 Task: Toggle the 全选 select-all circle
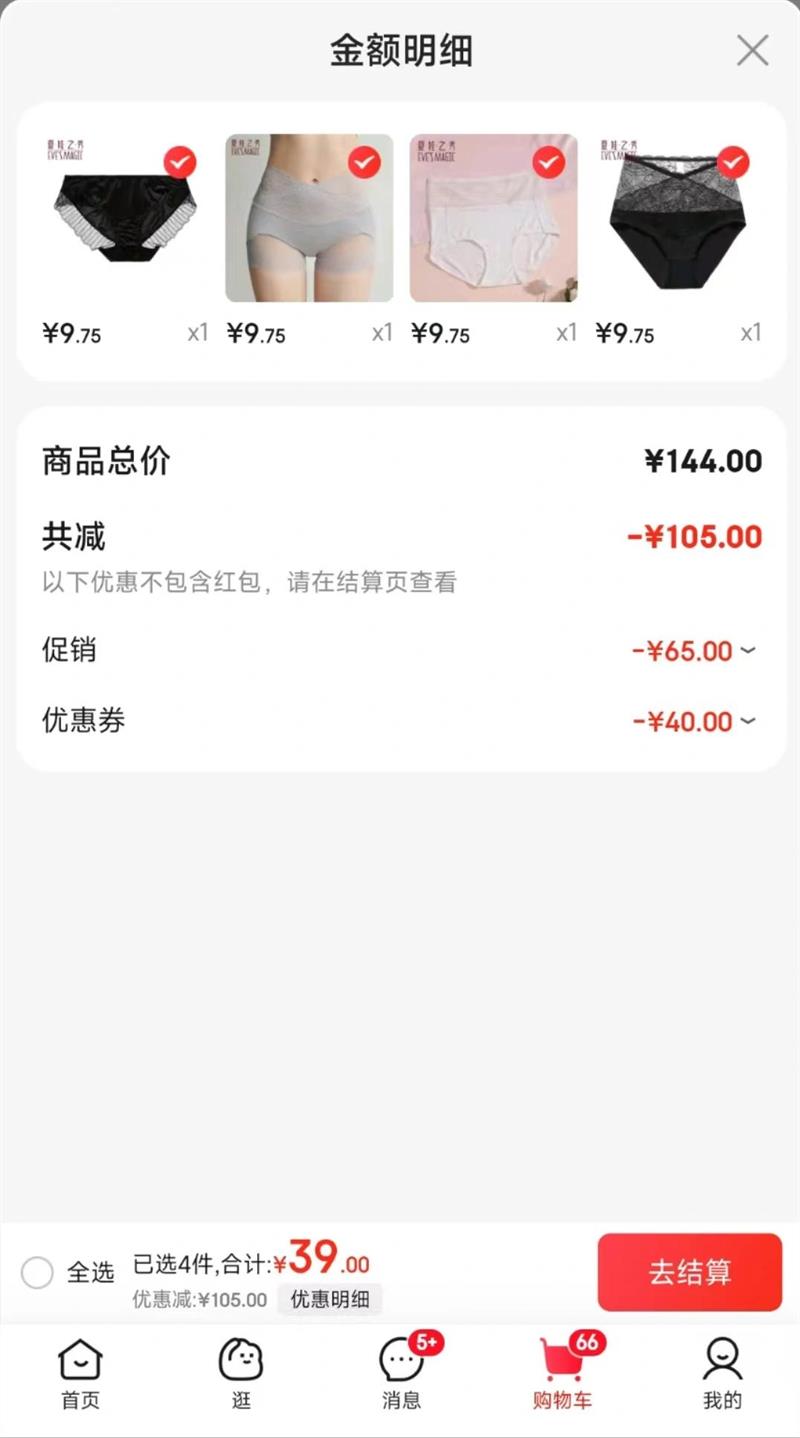click(x=38, y=1273)
